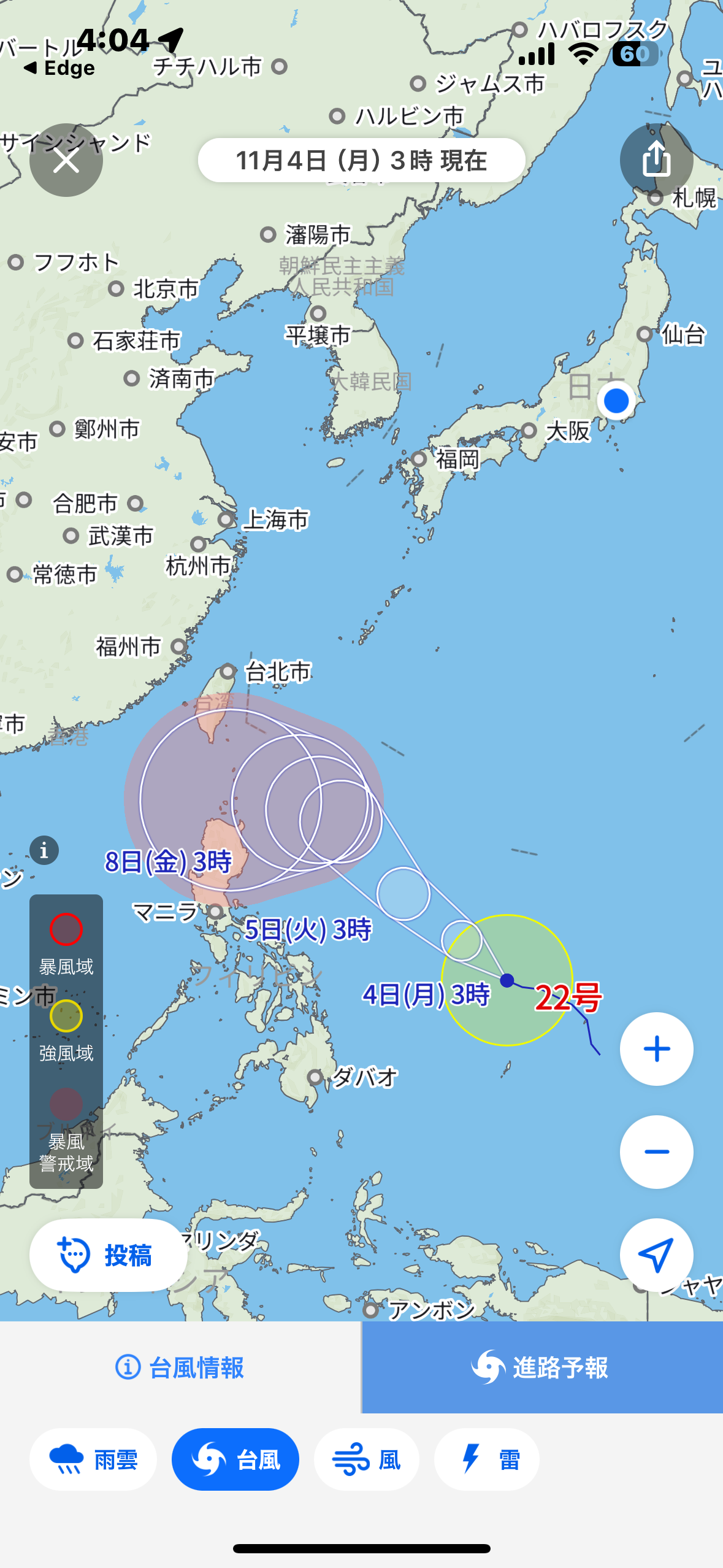This screenshot has width=723, height=1568.
Task: Switch to the 台風情報 tab
Action: (180, 1367)
